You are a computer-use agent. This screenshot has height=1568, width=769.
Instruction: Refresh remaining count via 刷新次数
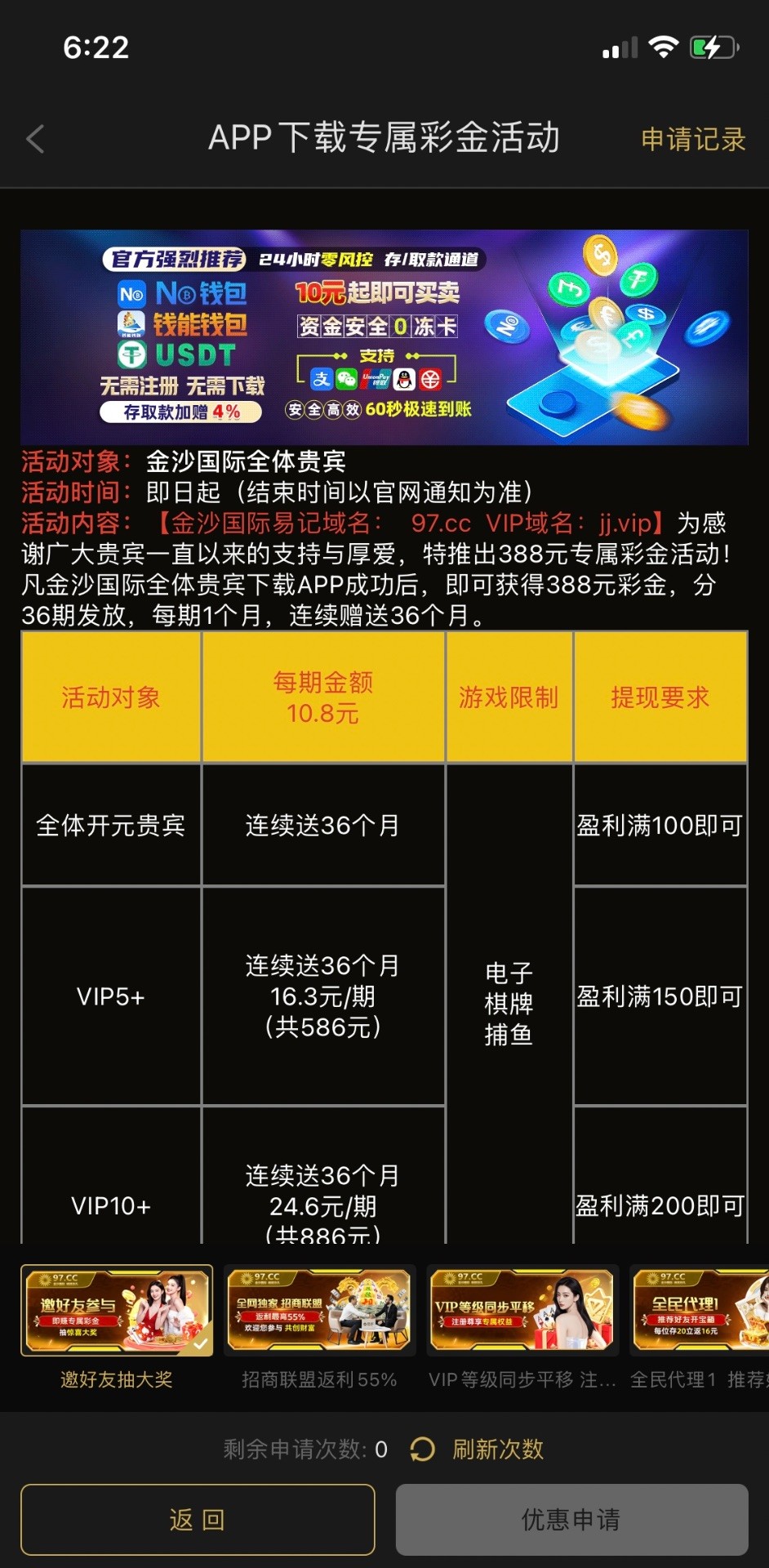477,1449
